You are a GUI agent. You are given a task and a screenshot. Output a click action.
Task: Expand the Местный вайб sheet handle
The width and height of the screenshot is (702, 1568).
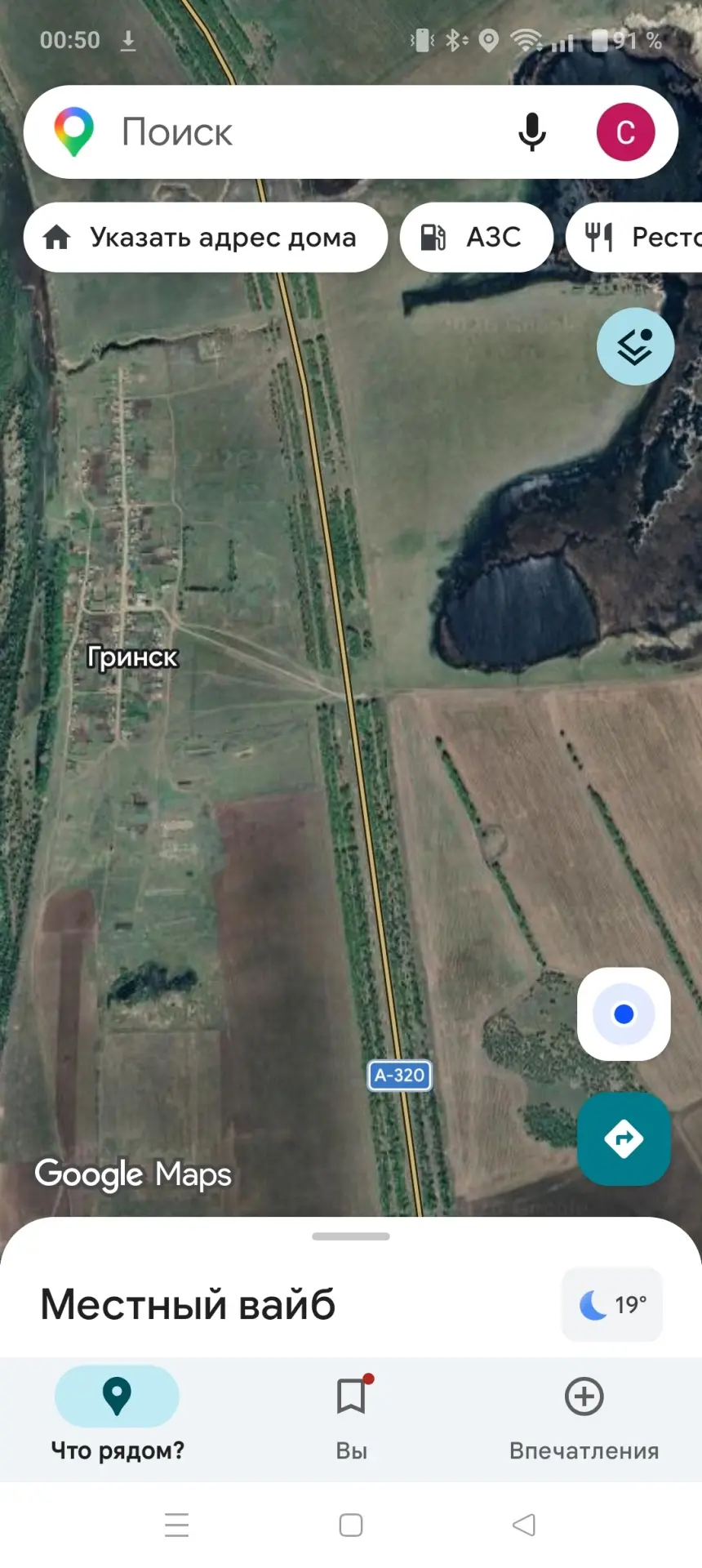coord(351,1236)
